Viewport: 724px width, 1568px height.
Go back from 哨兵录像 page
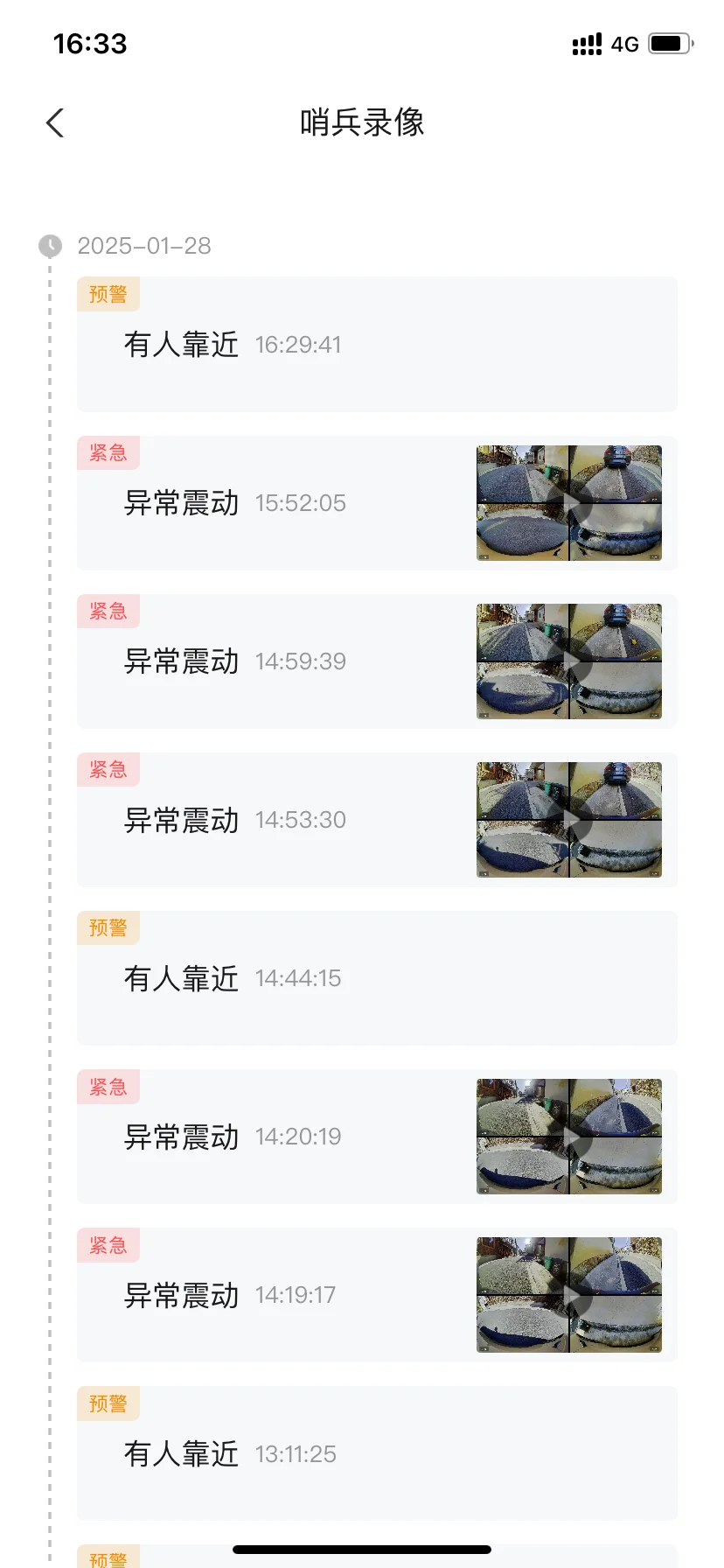(x=55, y=123)
